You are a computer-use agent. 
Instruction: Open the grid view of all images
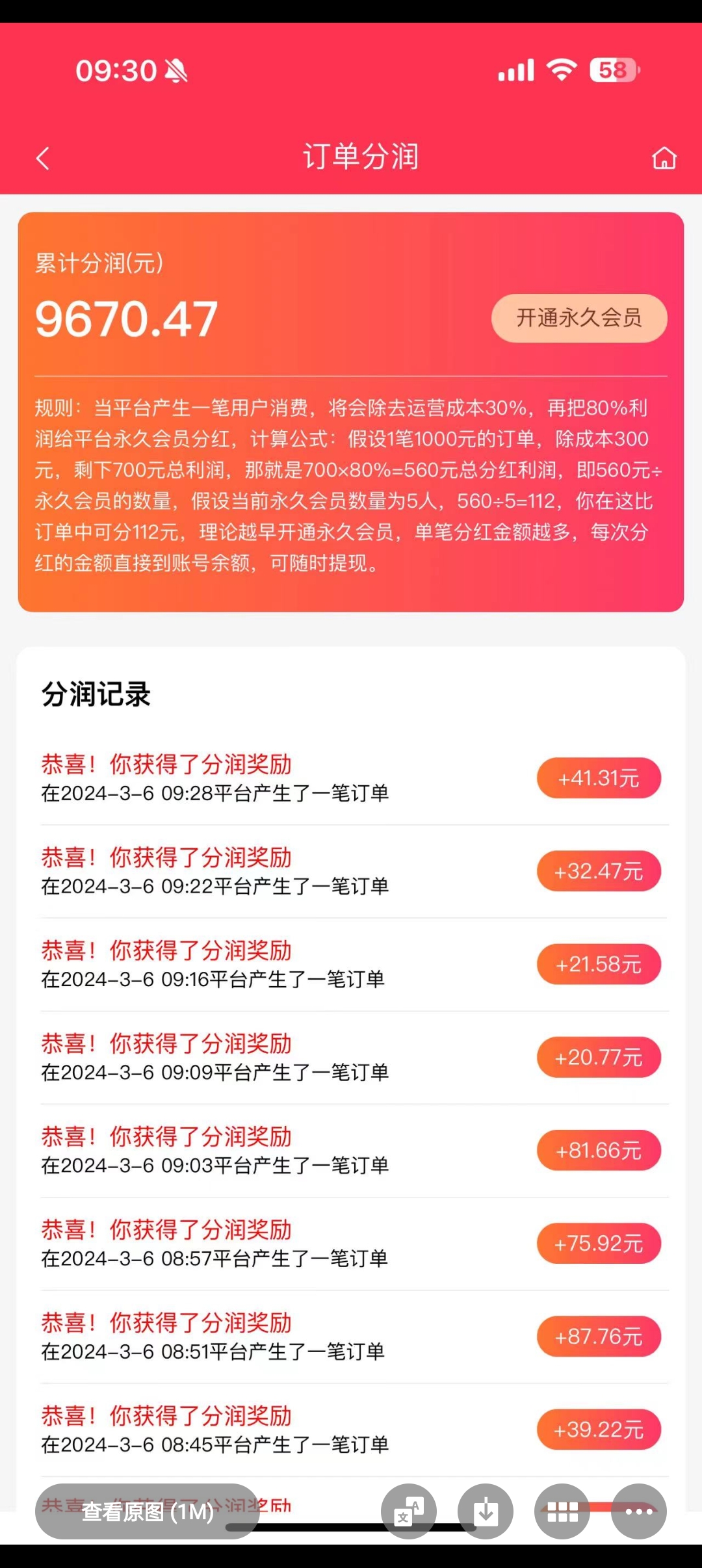coord(562,1511)
